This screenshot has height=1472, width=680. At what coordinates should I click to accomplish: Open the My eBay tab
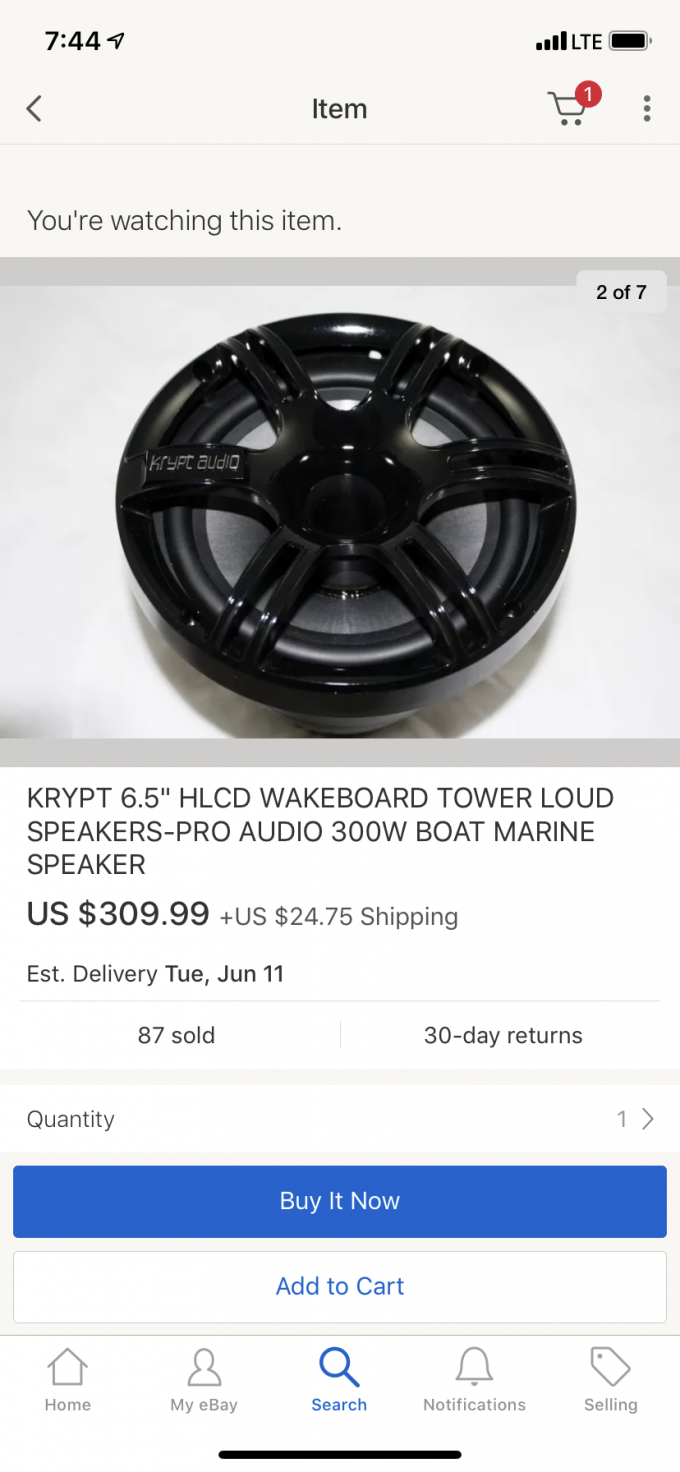(204, 1381)
